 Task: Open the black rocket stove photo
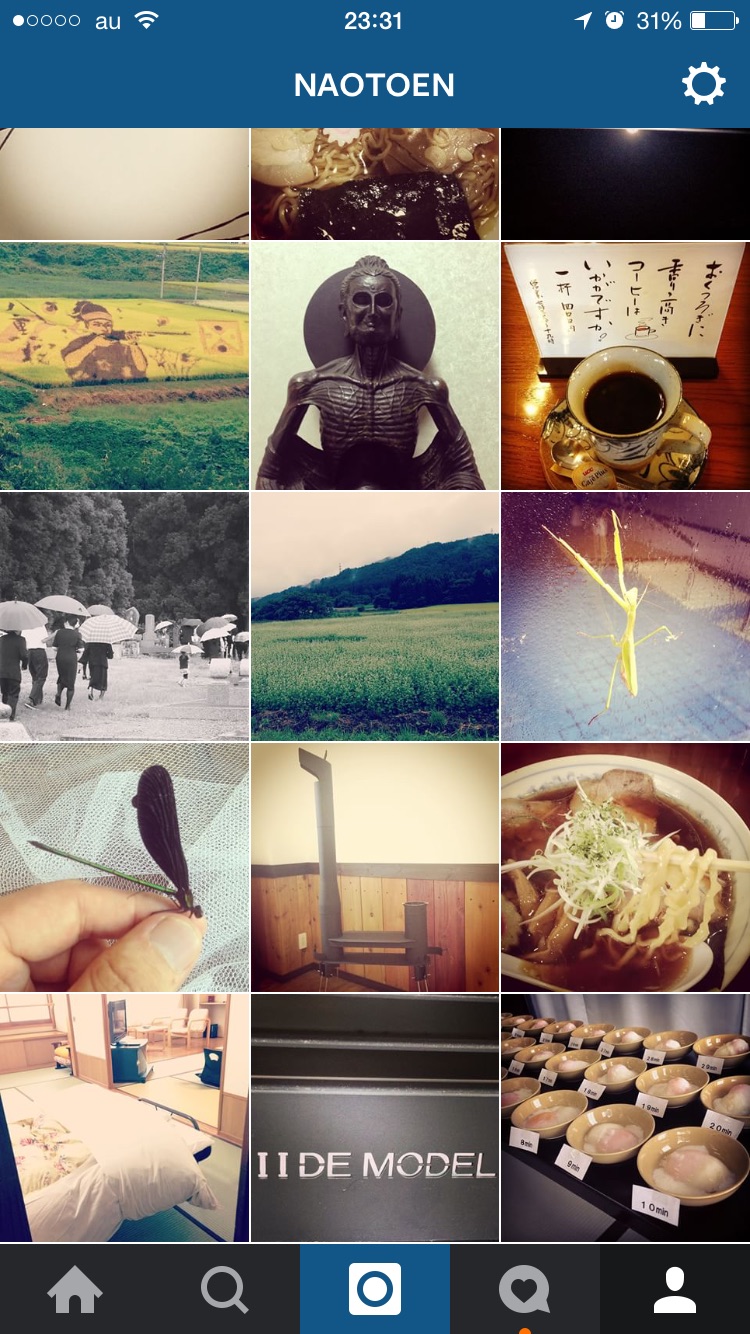click(x=375, y=867)
